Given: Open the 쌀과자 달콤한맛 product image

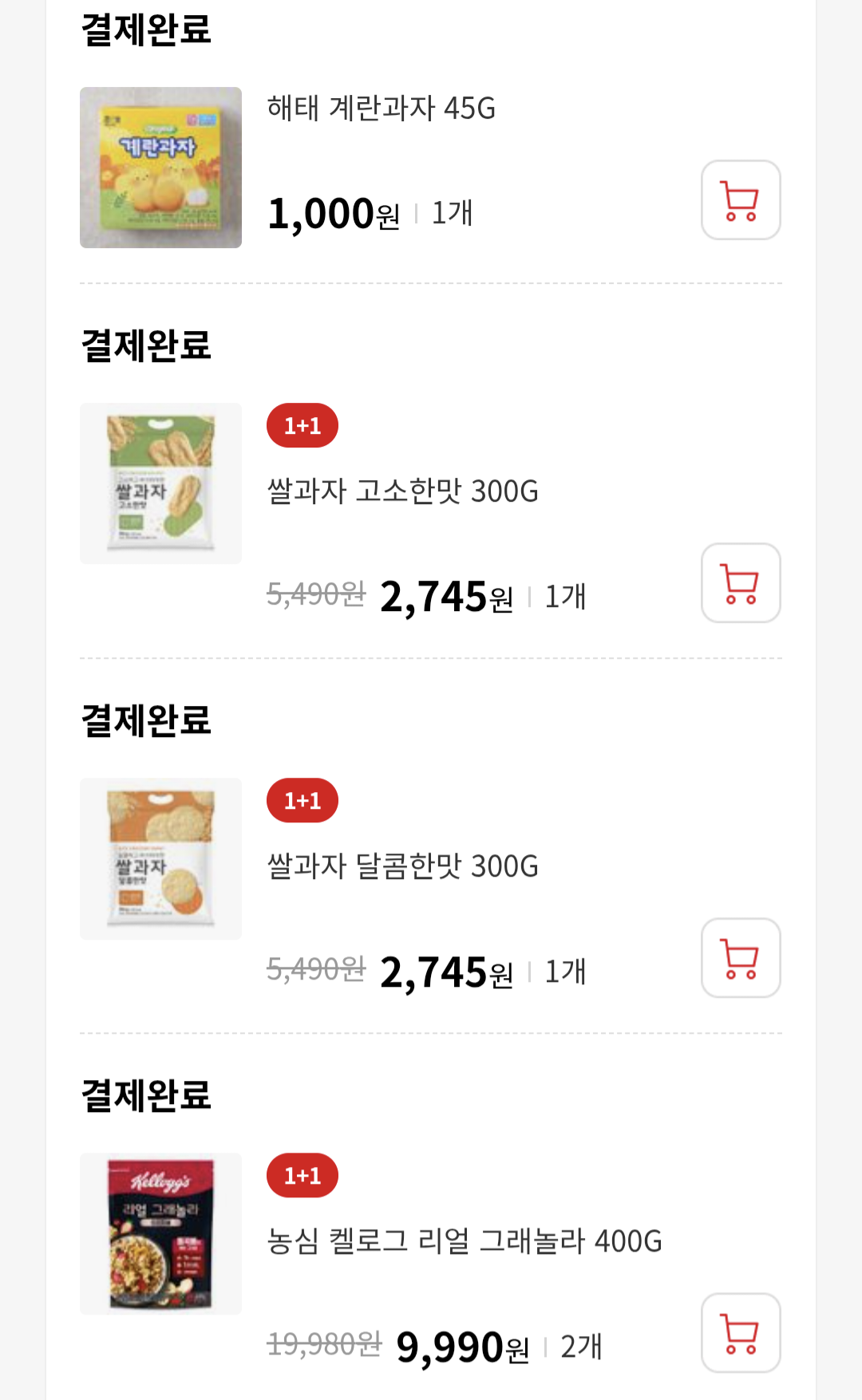Looking at the screenshot, I should [160, 858].
